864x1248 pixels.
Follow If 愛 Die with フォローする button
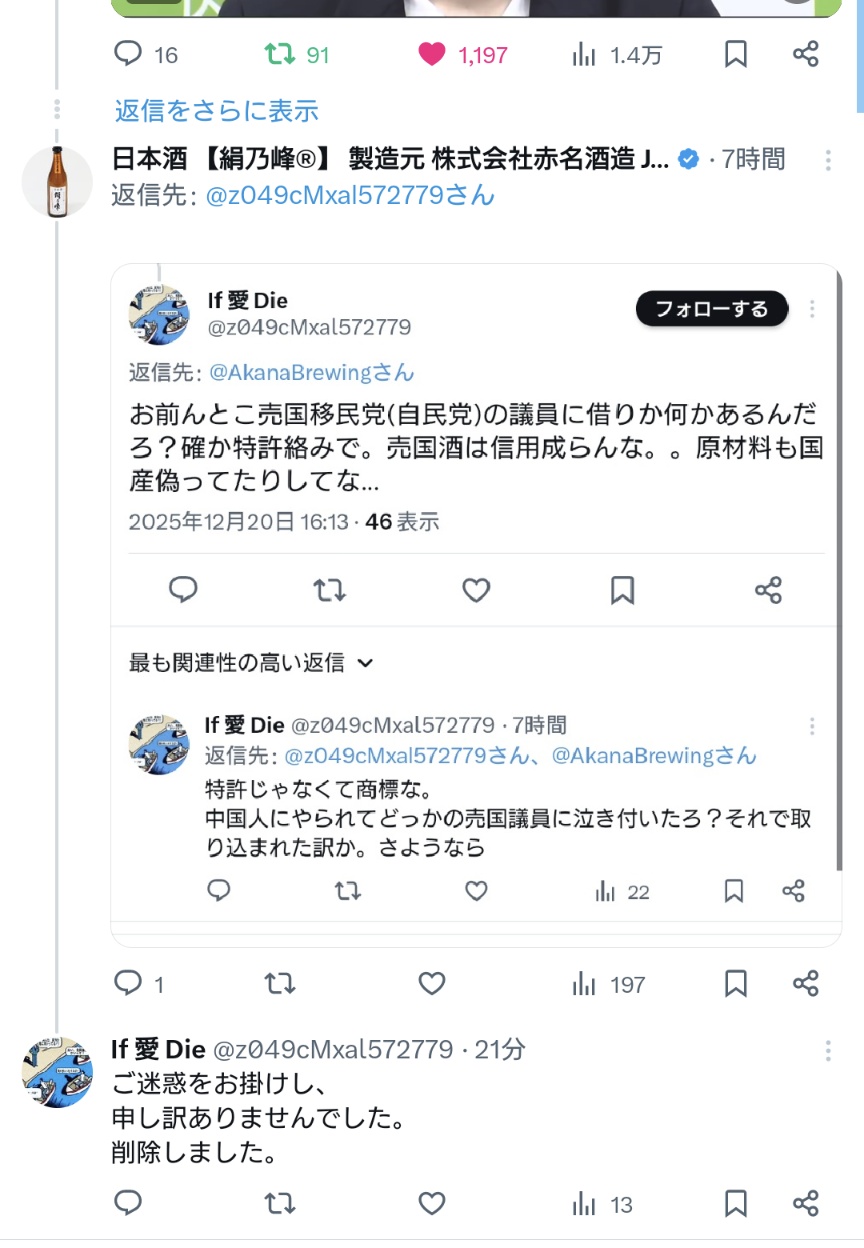[x=711, y=309]
